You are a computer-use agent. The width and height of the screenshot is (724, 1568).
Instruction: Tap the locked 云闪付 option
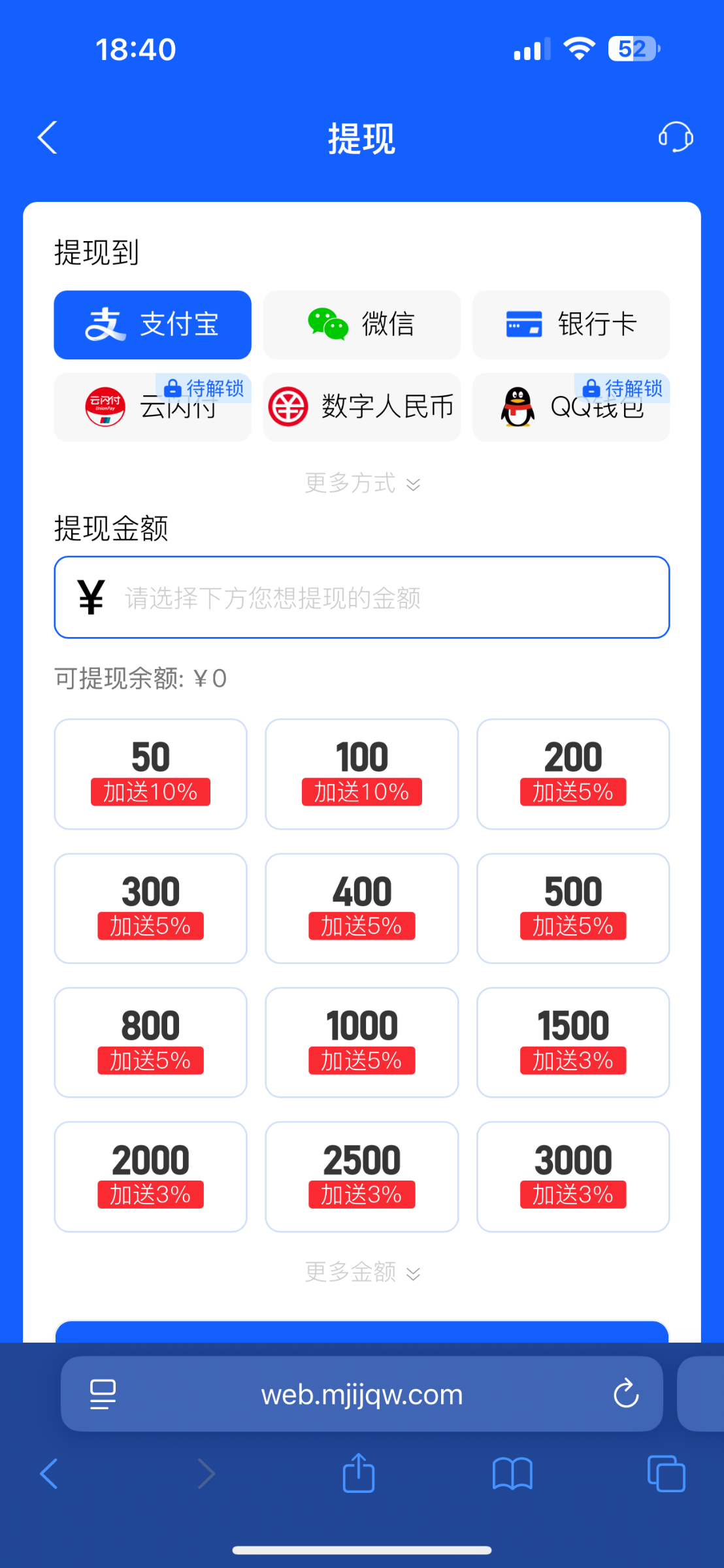tap(152, 407)
